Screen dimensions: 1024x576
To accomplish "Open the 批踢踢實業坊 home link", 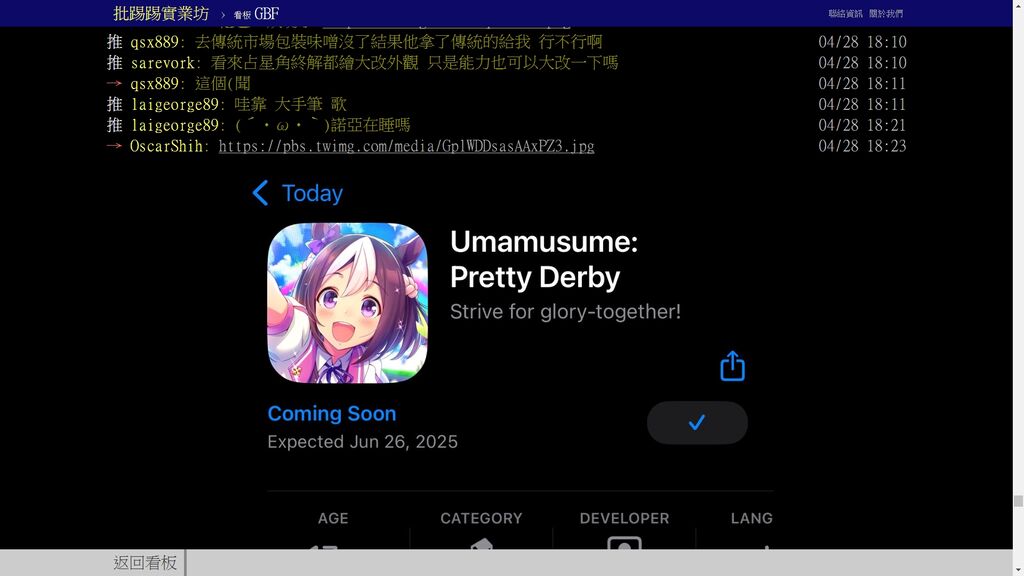I will tap(160, 13).
